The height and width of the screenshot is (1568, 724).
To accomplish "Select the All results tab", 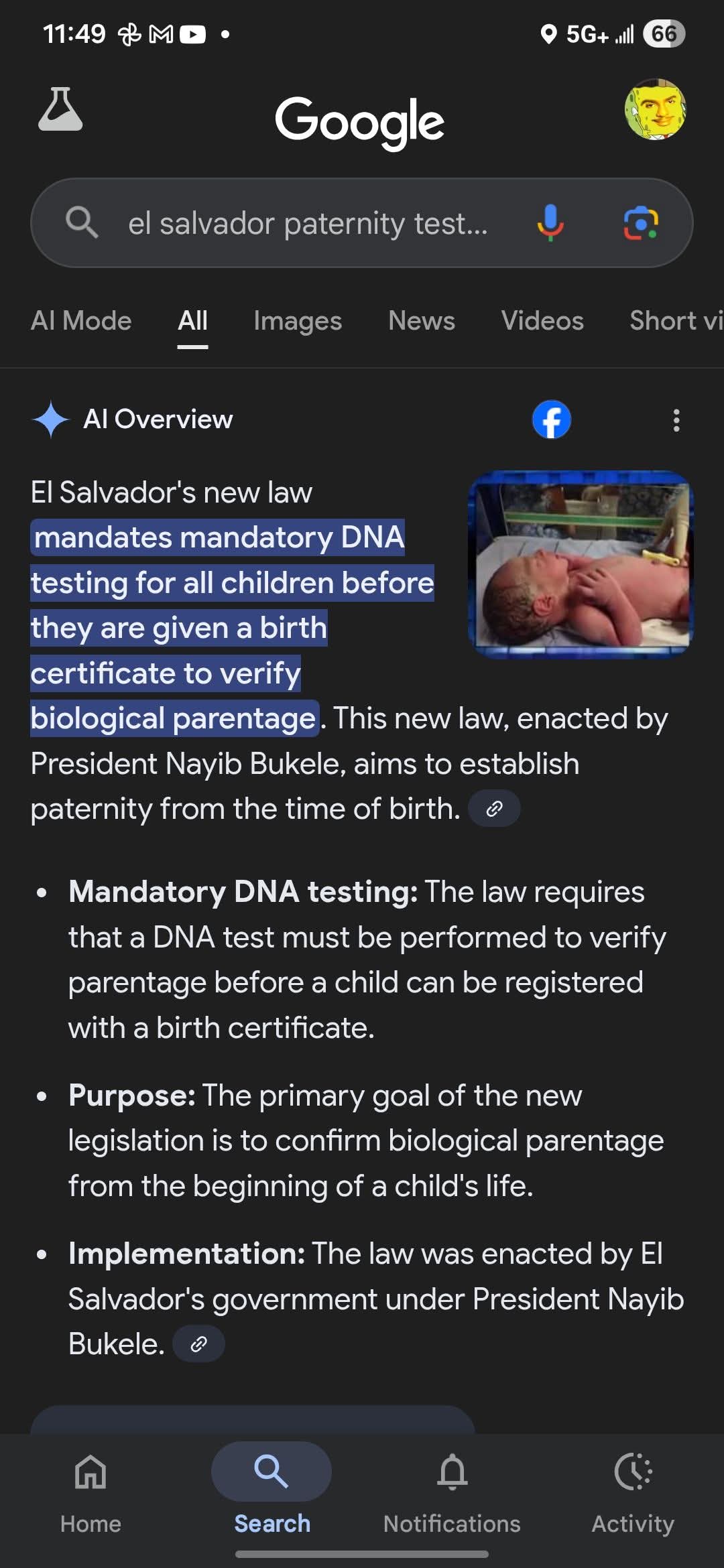I will (192, 321).
